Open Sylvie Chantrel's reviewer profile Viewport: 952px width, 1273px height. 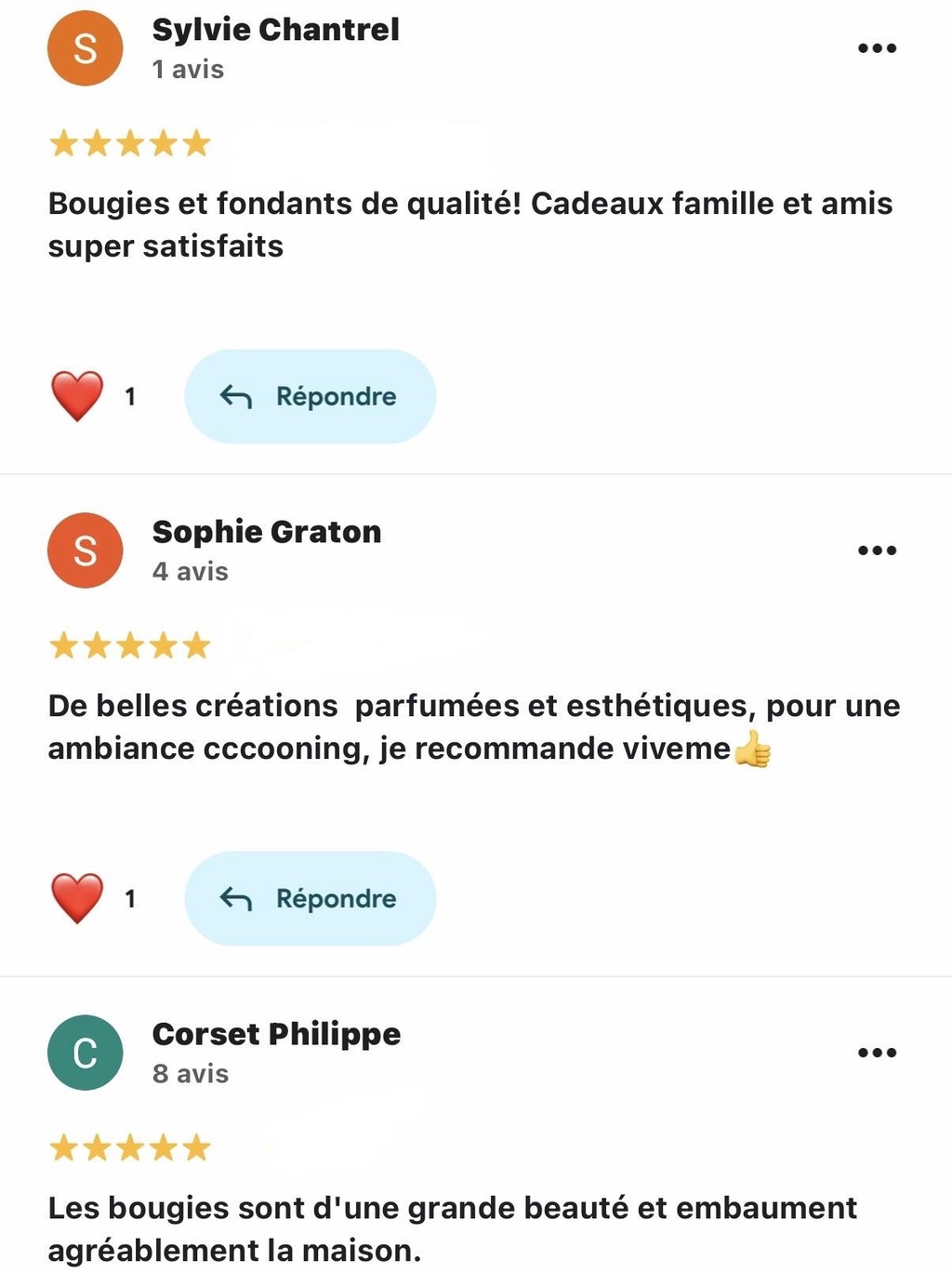pyautogui.click(x=275, y=30)
